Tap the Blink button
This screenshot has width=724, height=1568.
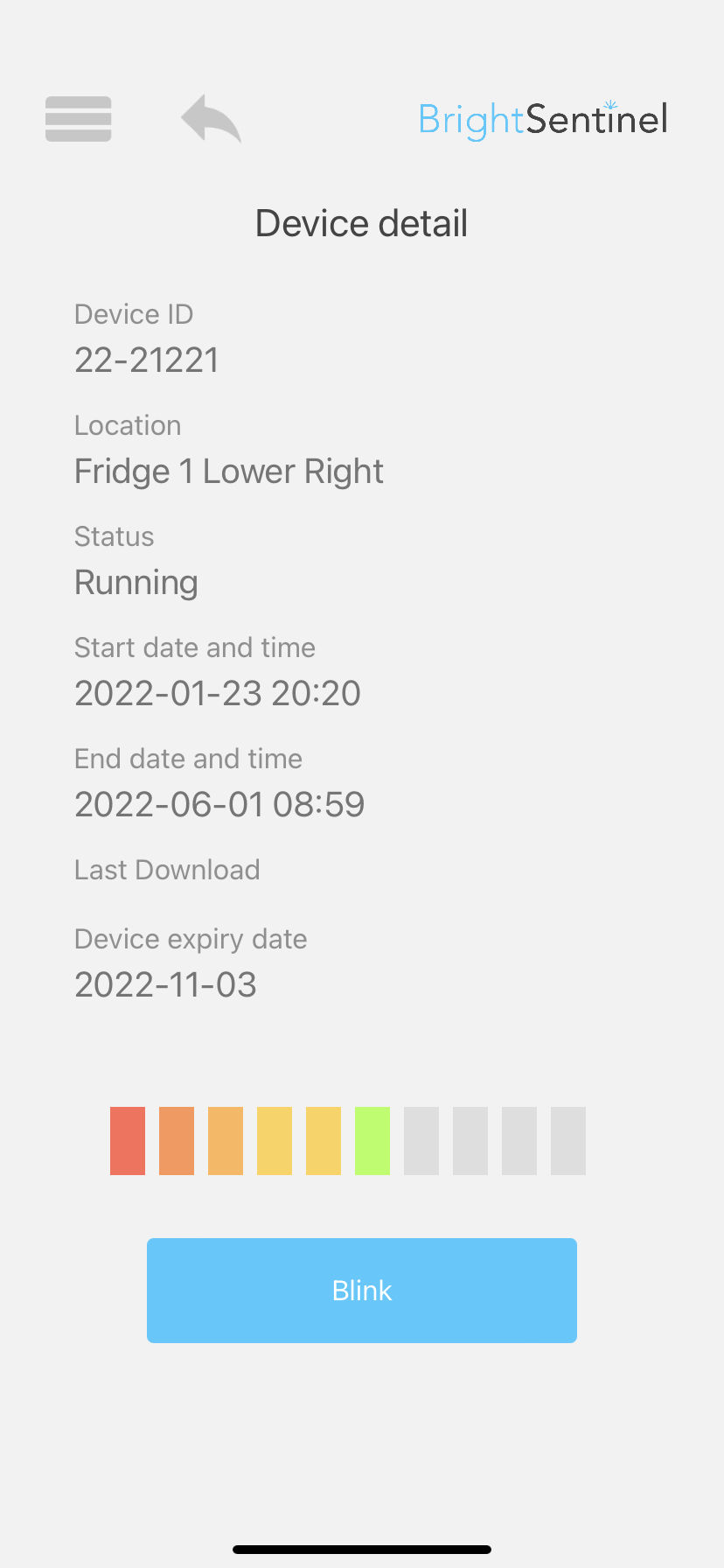tap(362, 1290)
